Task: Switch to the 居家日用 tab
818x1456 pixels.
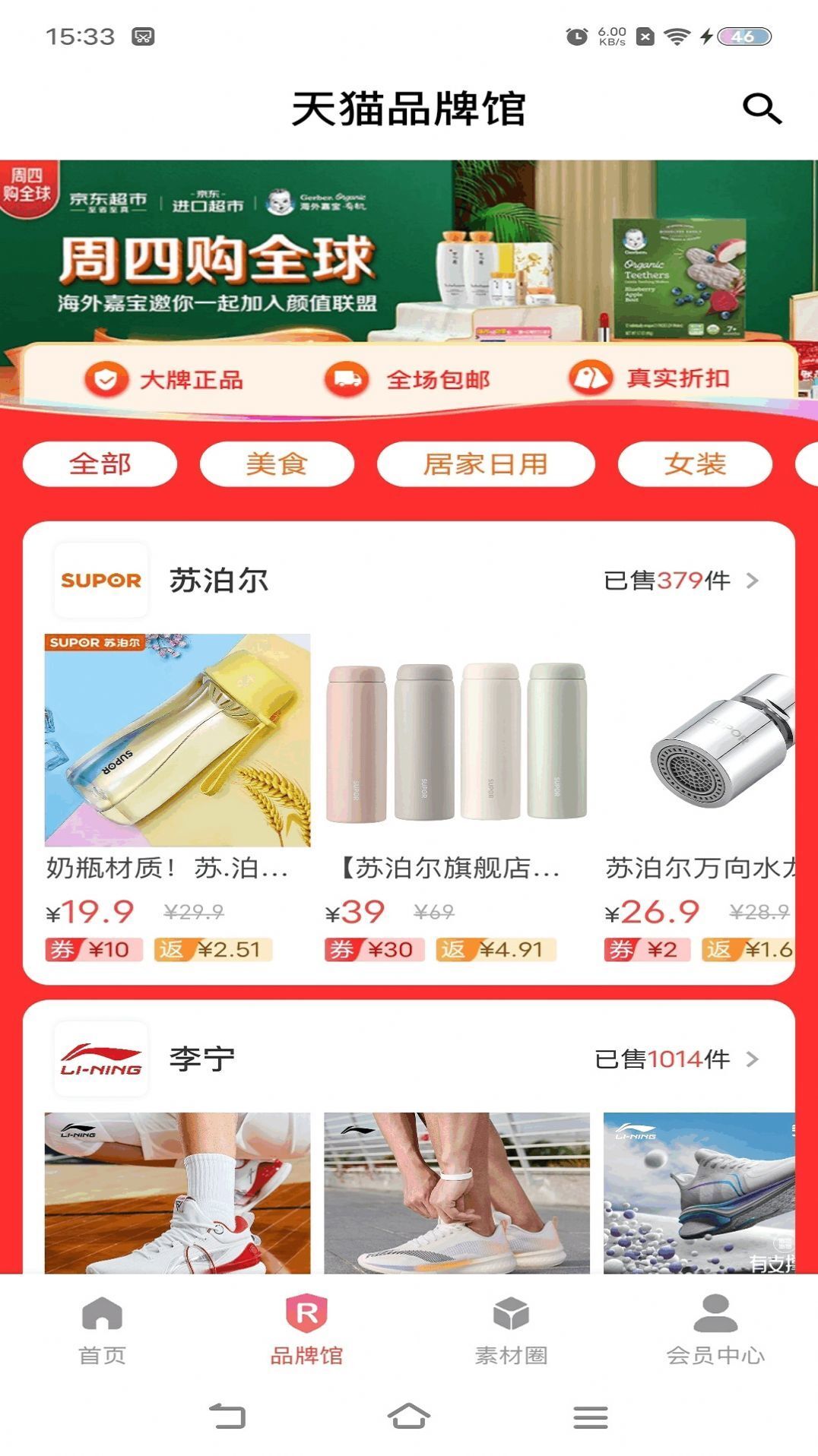Action: (487, 464)
